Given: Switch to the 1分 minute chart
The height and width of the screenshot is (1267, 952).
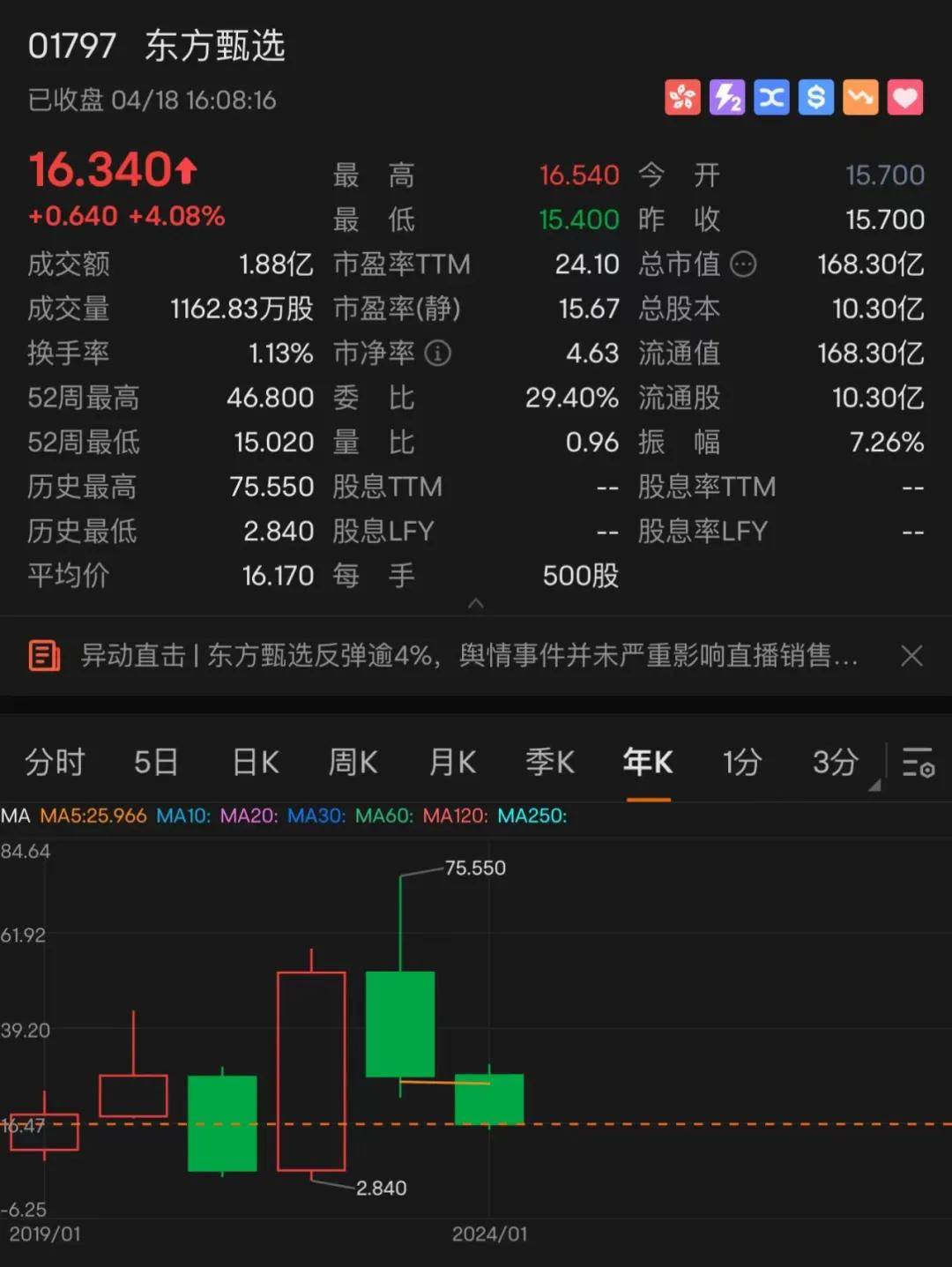Looking at the screenshot, I should (741, 762).
